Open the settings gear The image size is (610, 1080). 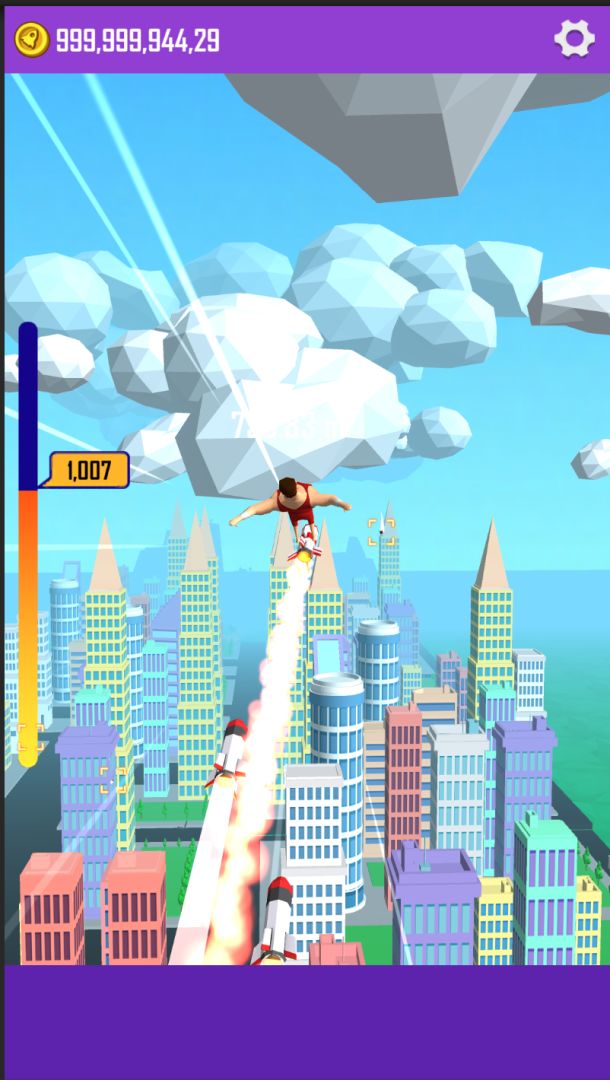click(x=574, y=39)
